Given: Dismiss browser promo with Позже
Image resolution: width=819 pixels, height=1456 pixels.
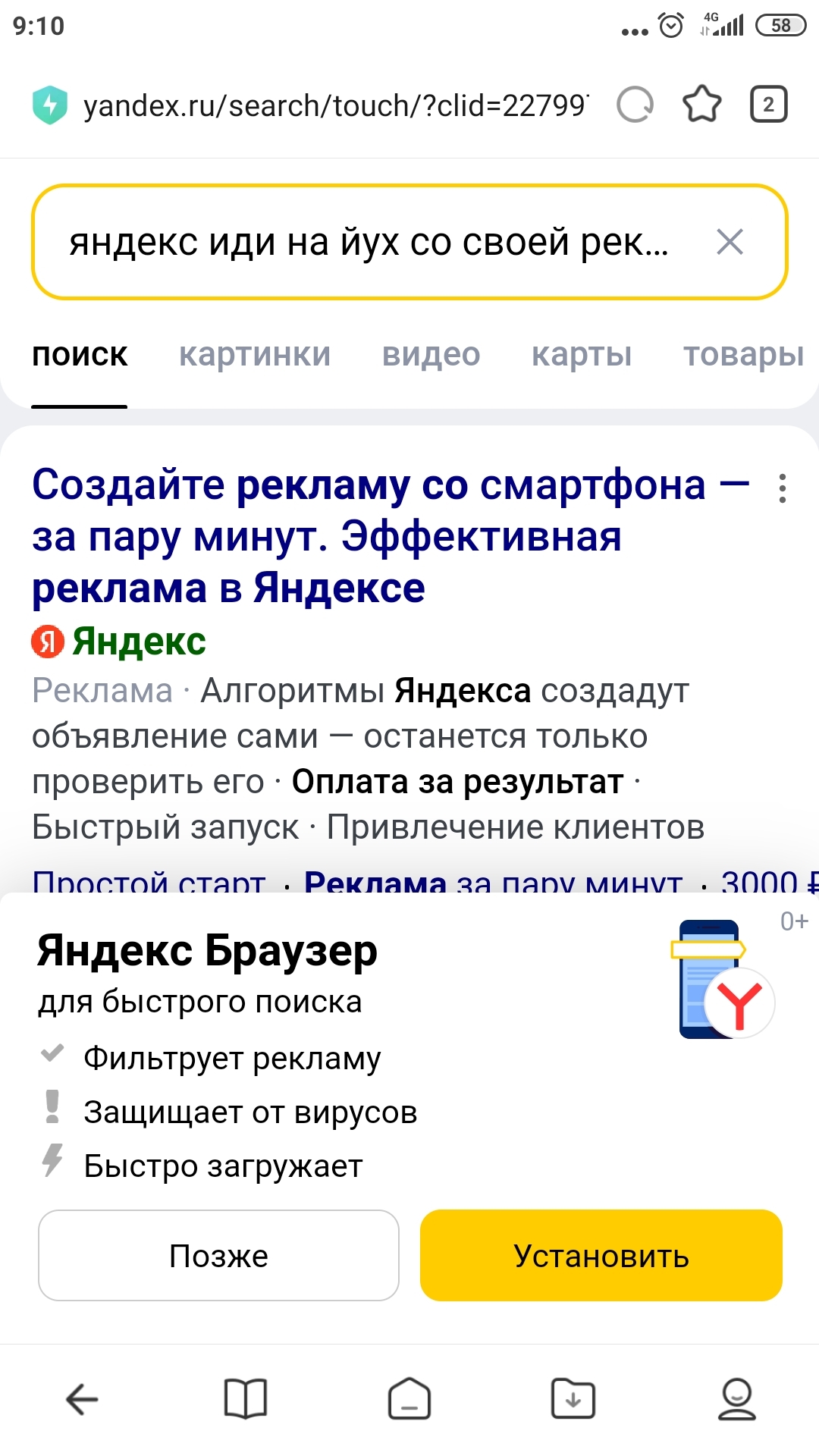Looking at the screenshot, I should [x=218, y=1255].
